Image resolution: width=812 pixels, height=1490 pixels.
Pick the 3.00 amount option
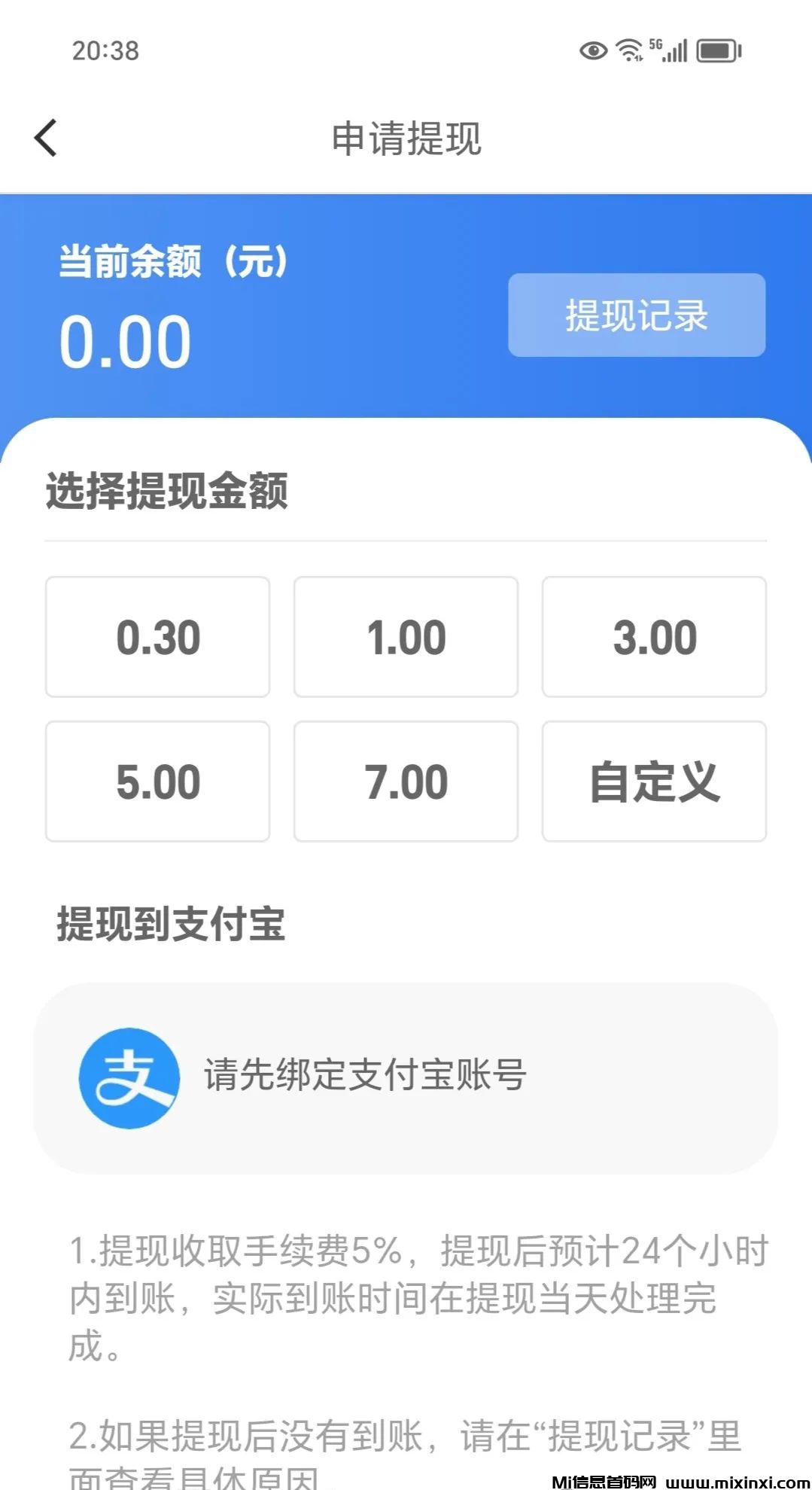click(654, 637)
